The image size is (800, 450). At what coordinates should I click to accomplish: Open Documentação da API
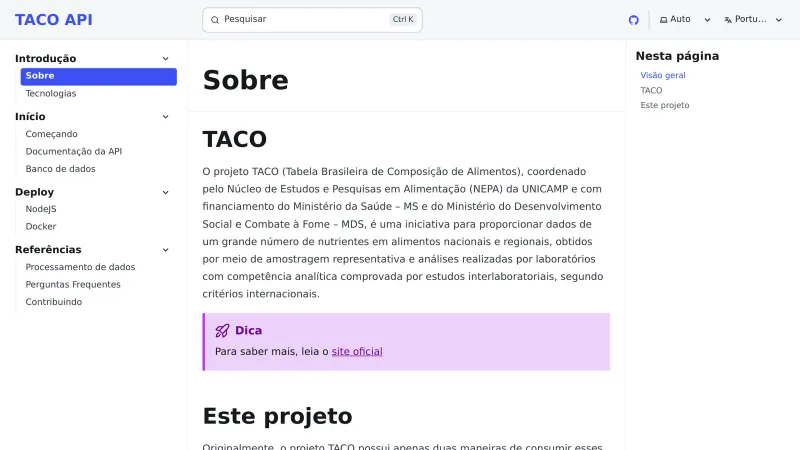[x=73, y=152]
